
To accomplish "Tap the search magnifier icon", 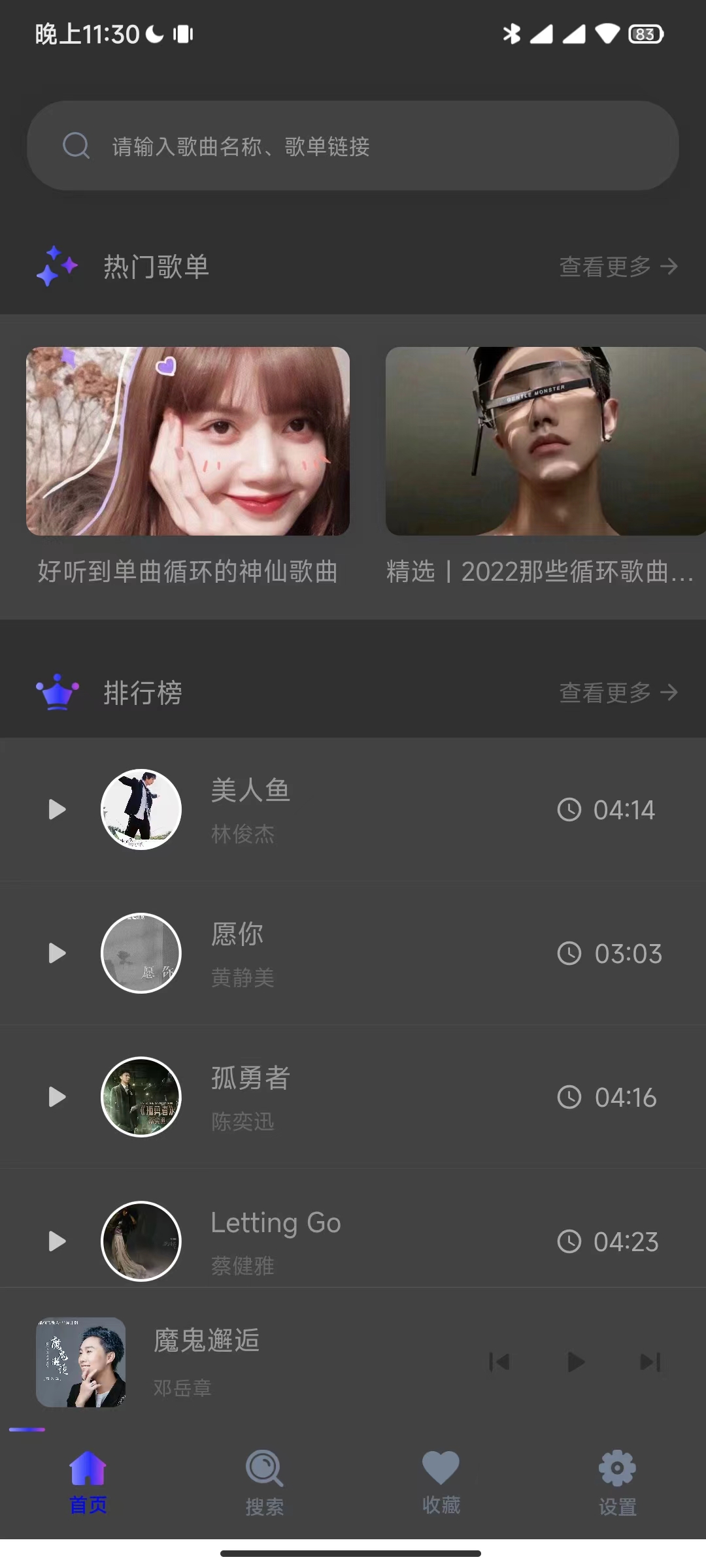I will pyautogui.click(x=76, y=145).
